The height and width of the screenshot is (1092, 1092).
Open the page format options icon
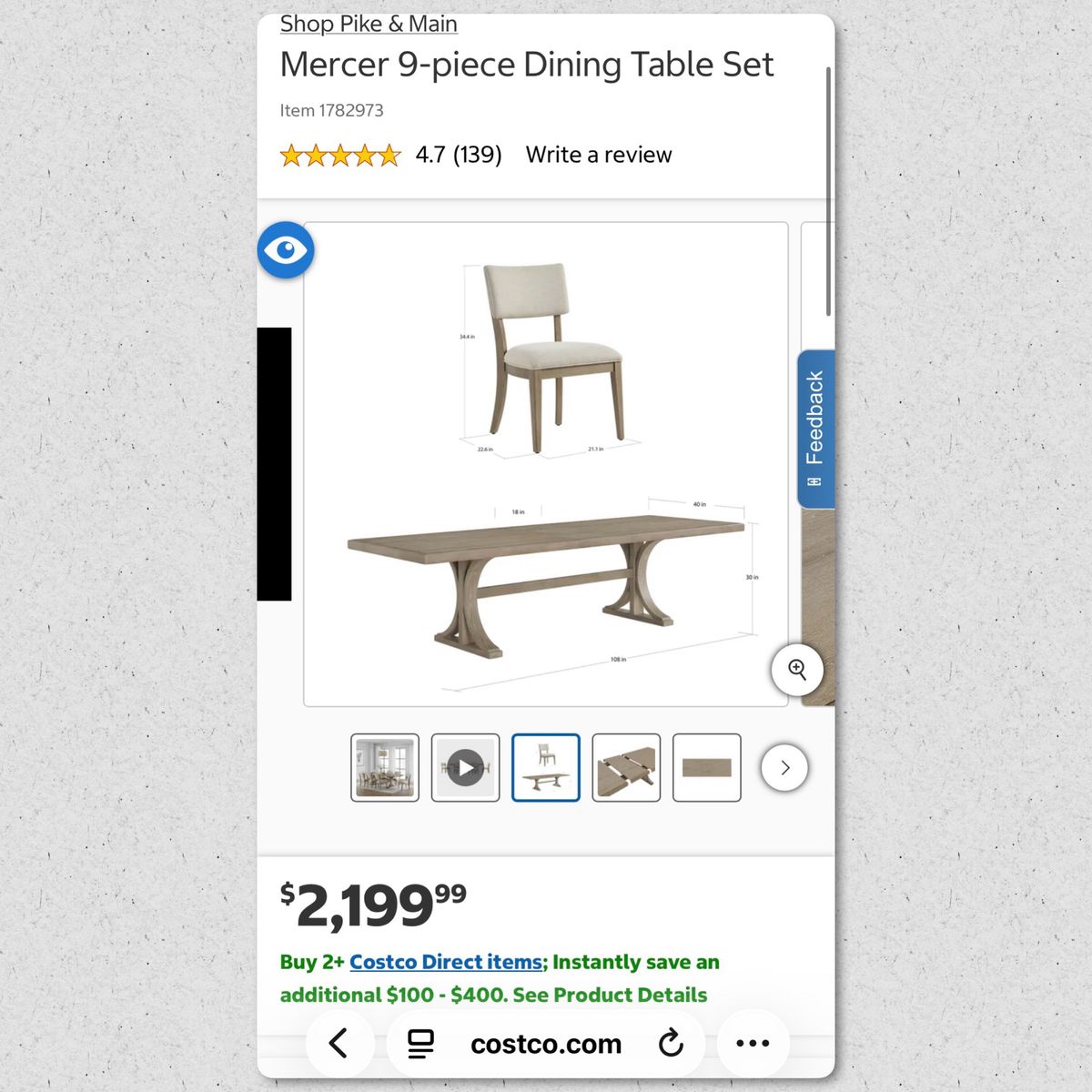click(x=420, y=1044)
